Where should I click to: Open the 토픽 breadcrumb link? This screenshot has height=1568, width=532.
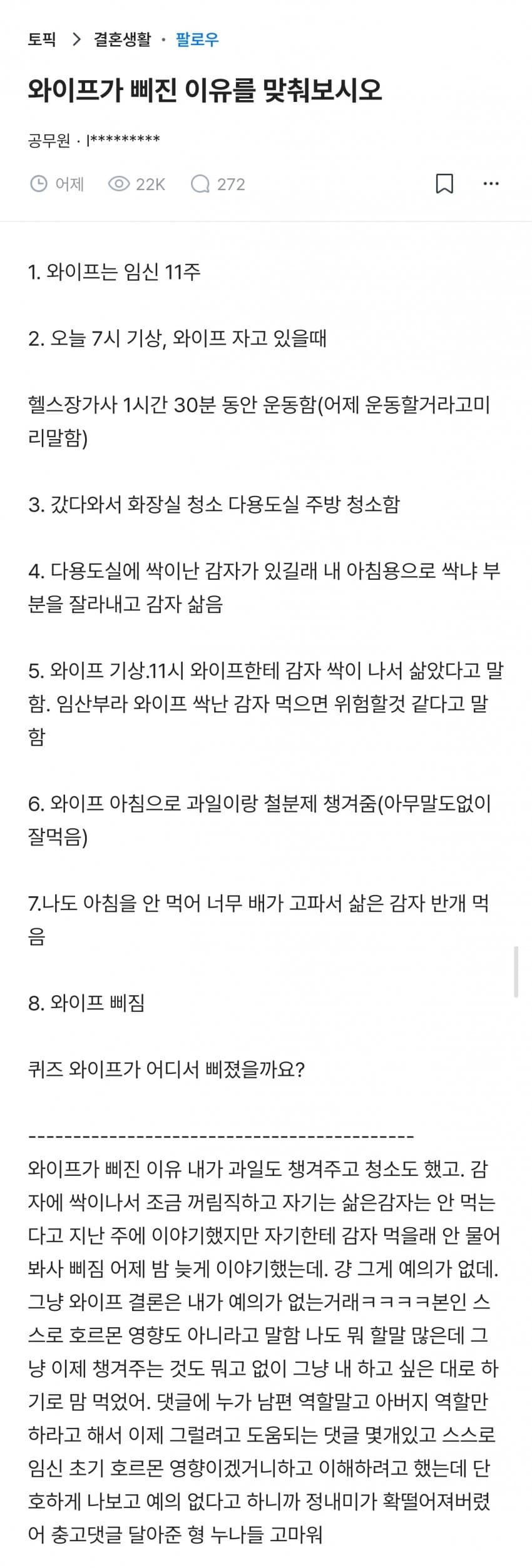click(x=42, y=40)
